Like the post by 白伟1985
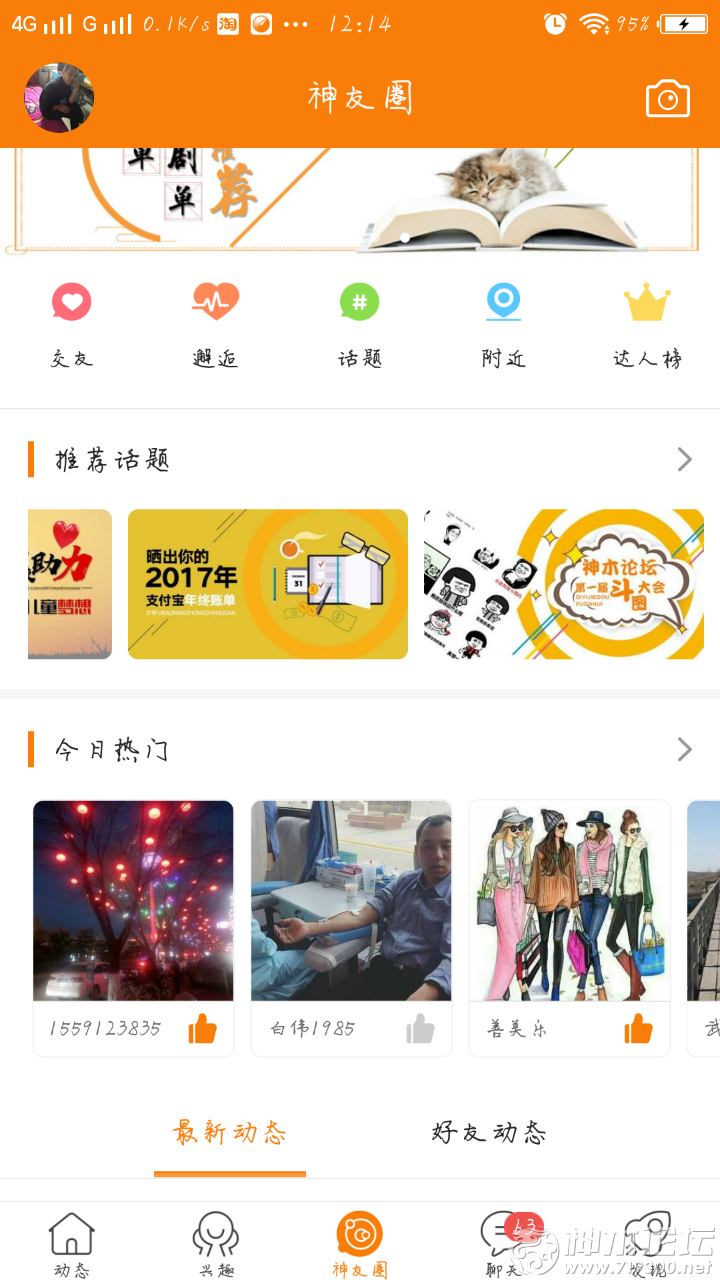720x1280 pixels. (421, 1028)
